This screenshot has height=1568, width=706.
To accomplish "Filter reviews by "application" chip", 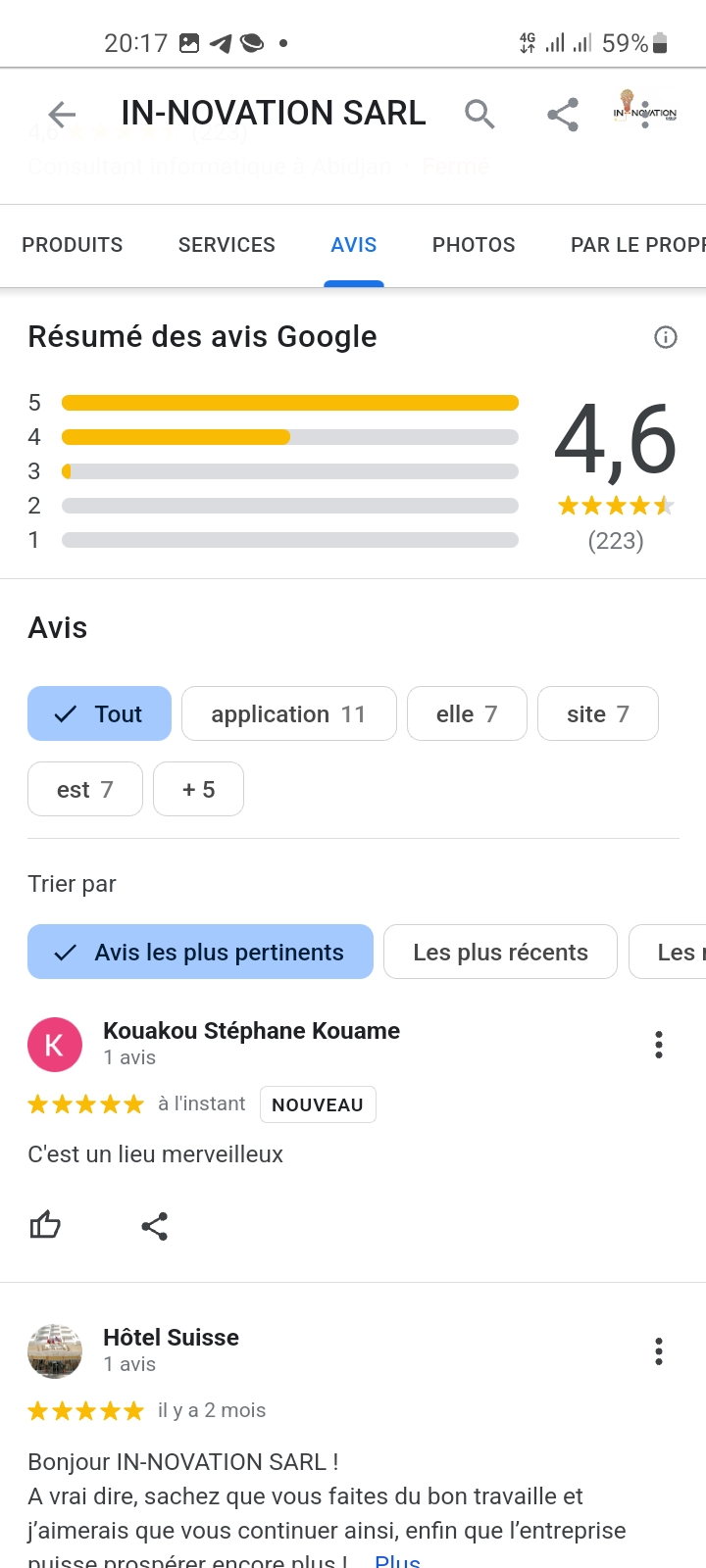I will 288,713.
